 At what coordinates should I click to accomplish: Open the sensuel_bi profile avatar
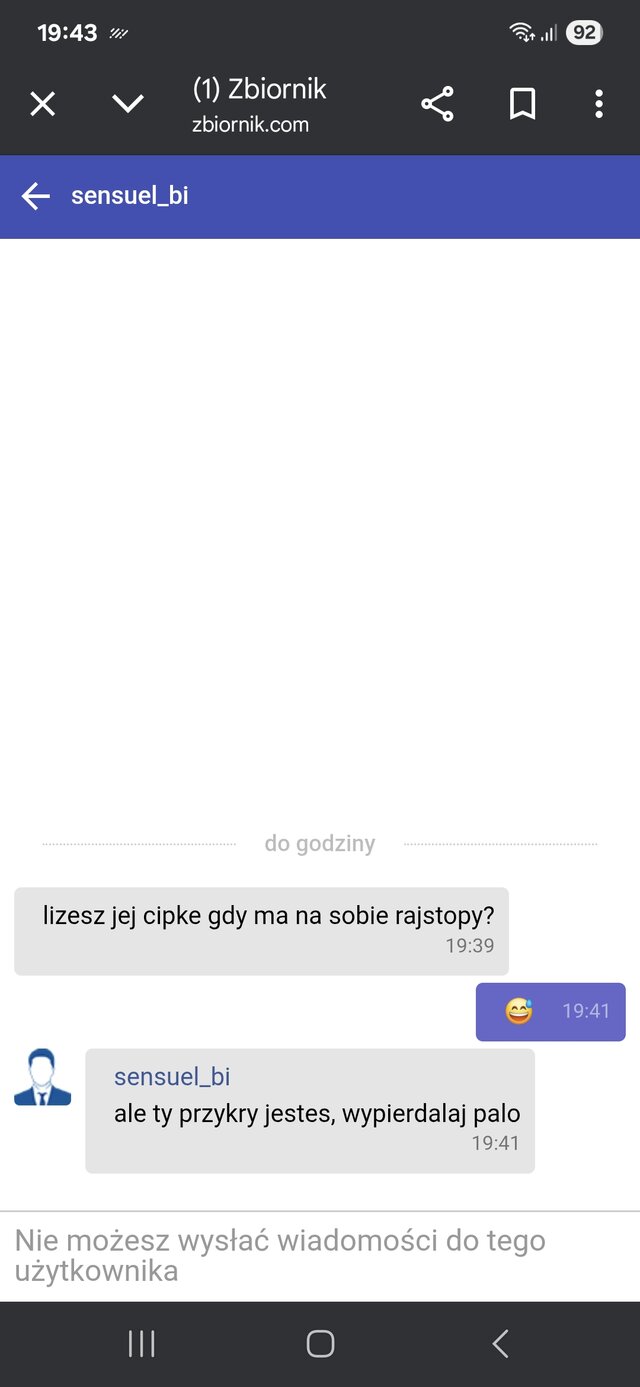click(42, 1077)
